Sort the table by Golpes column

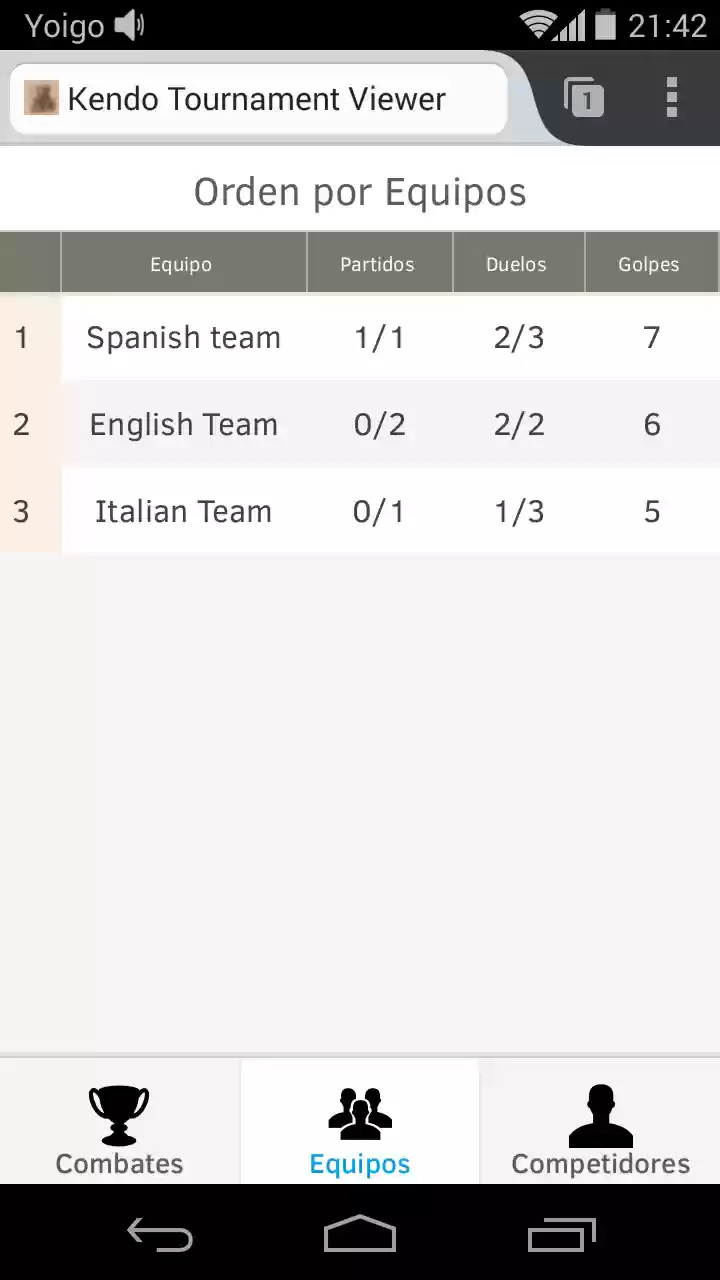(x=648, y=263)
